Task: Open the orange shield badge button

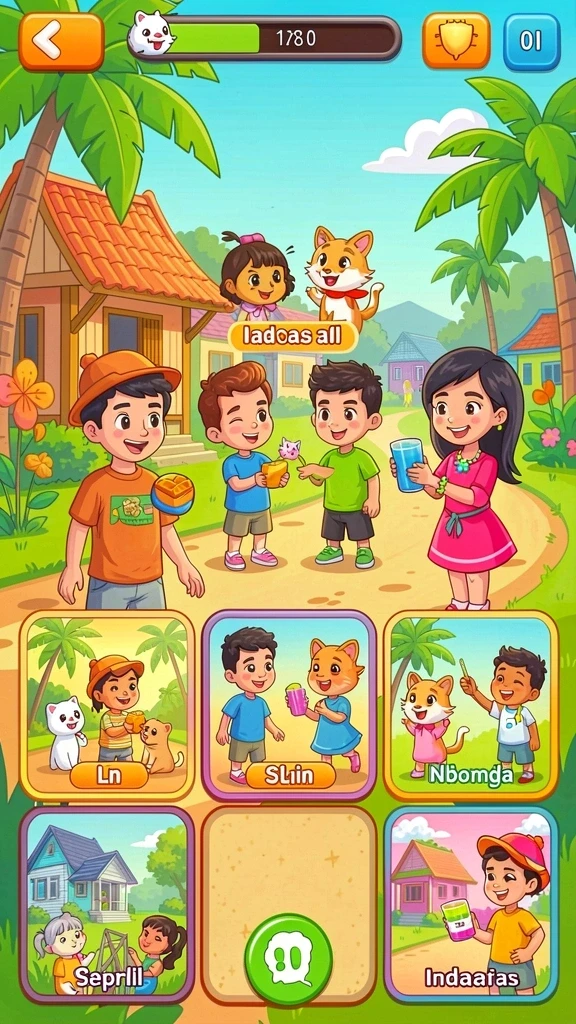Action: point(456,40)
